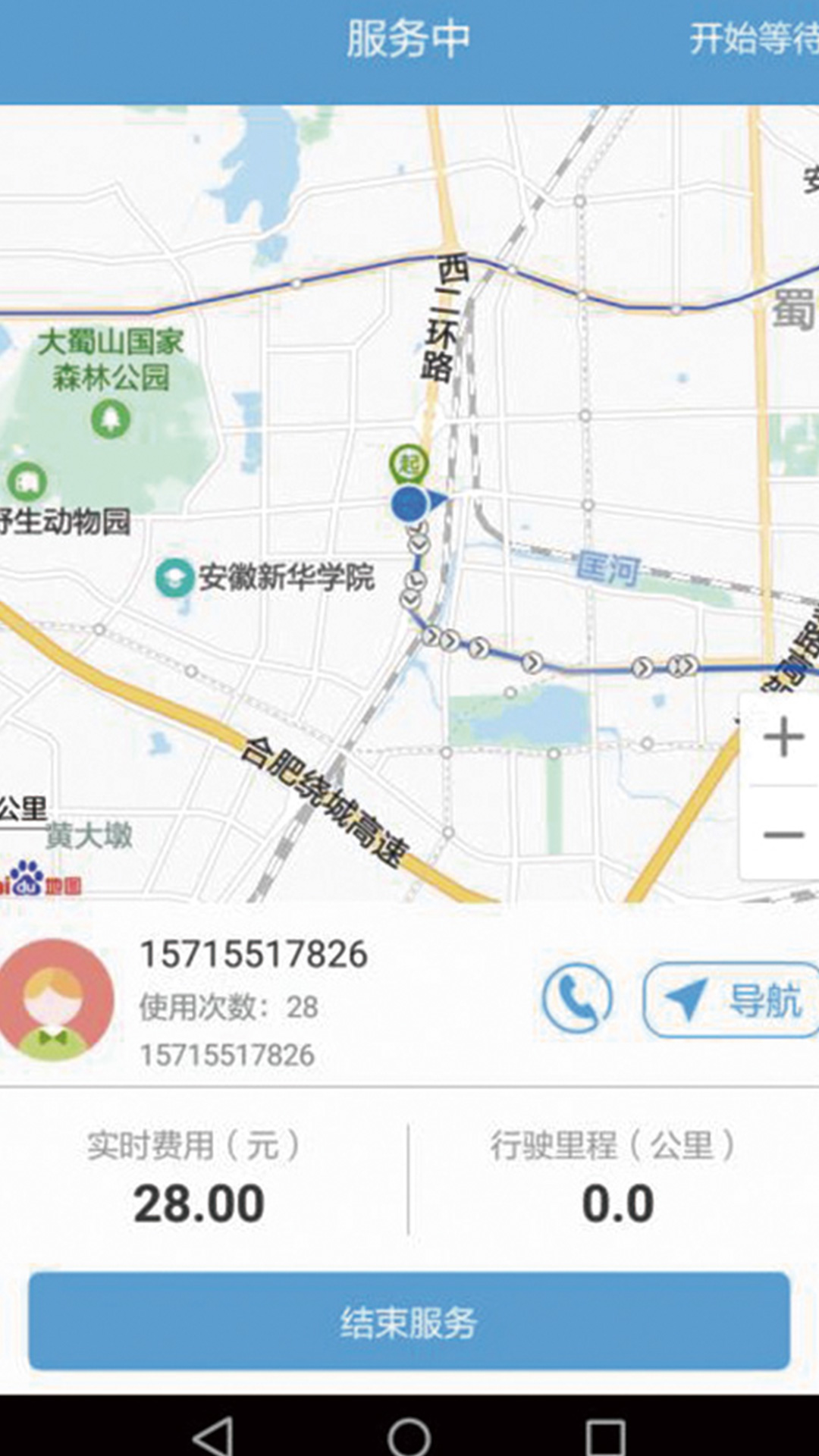Zoom in the map with plus
Viewport: 819px width, 1456px height.
783,737
